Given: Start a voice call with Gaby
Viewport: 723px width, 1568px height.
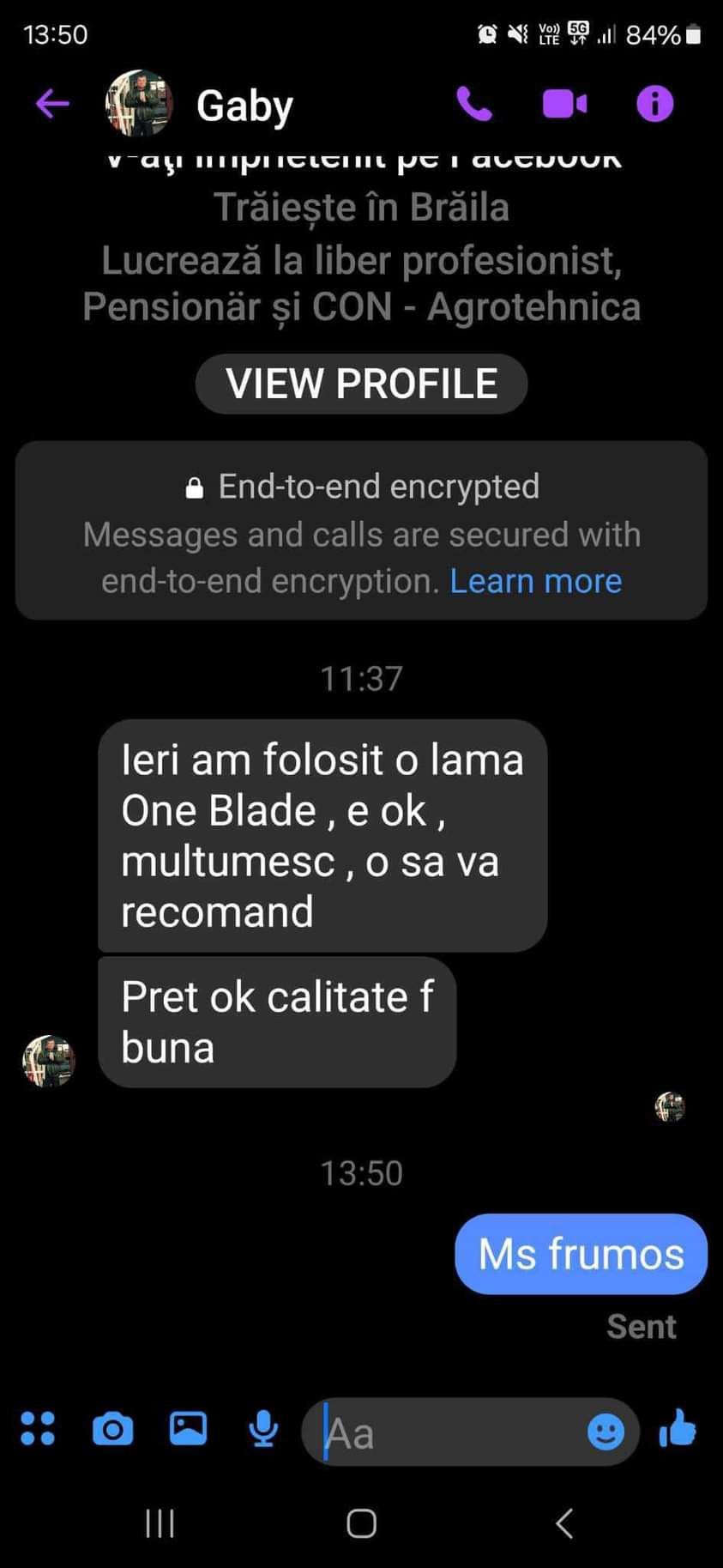Looking at the screenshot, I should (x=473, y=105).
